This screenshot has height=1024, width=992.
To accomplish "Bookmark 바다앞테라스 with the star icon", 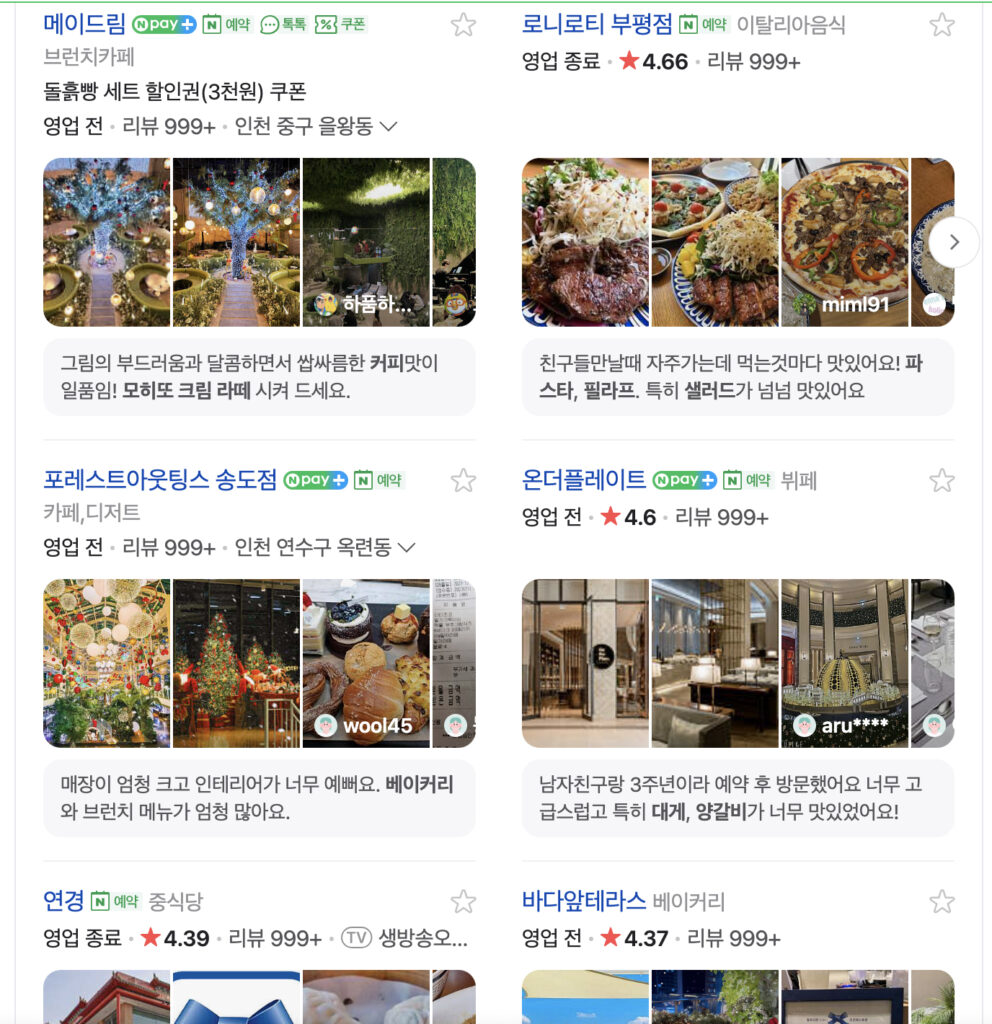I will point(941,902).
